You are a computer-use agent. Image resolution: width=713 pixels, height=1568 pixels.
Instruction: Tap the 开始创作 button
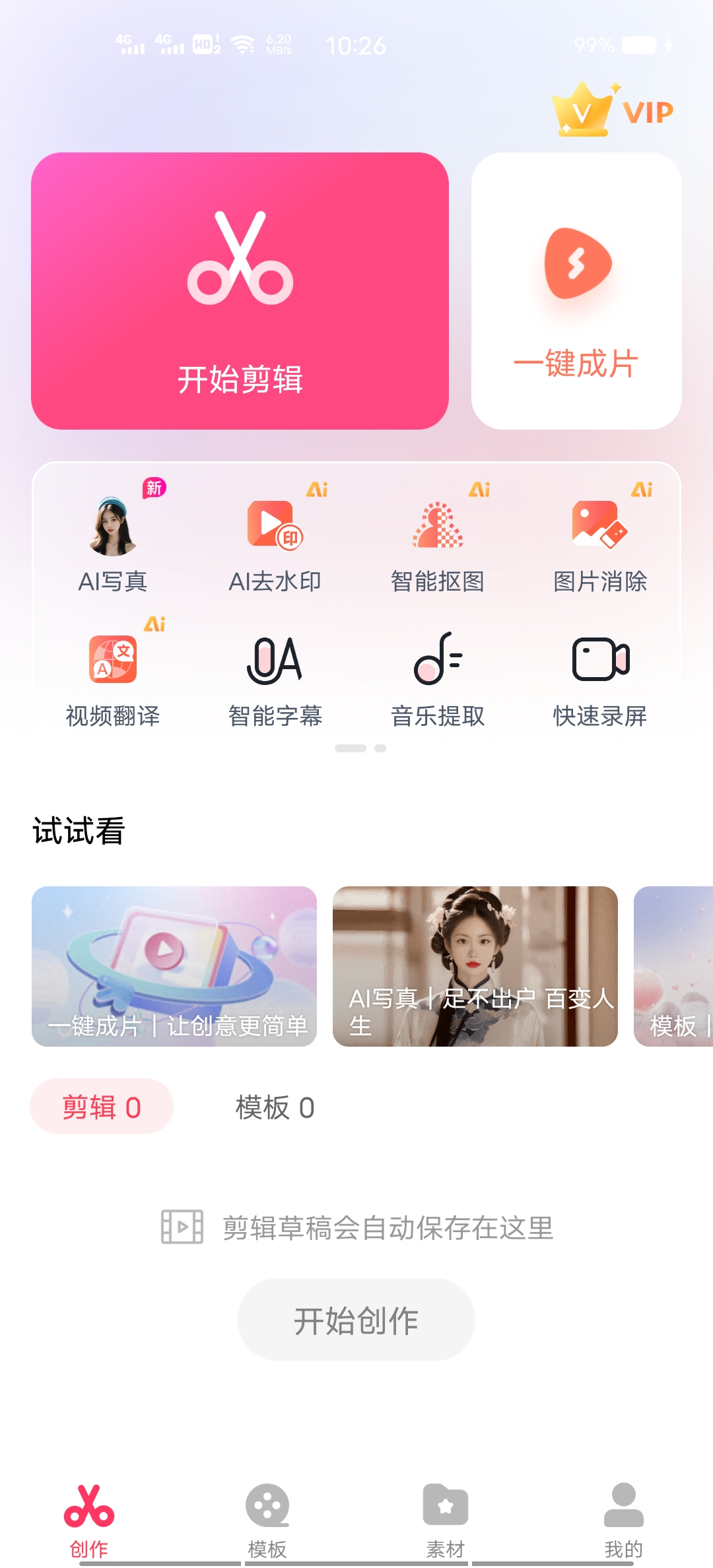pos(356,1320)
